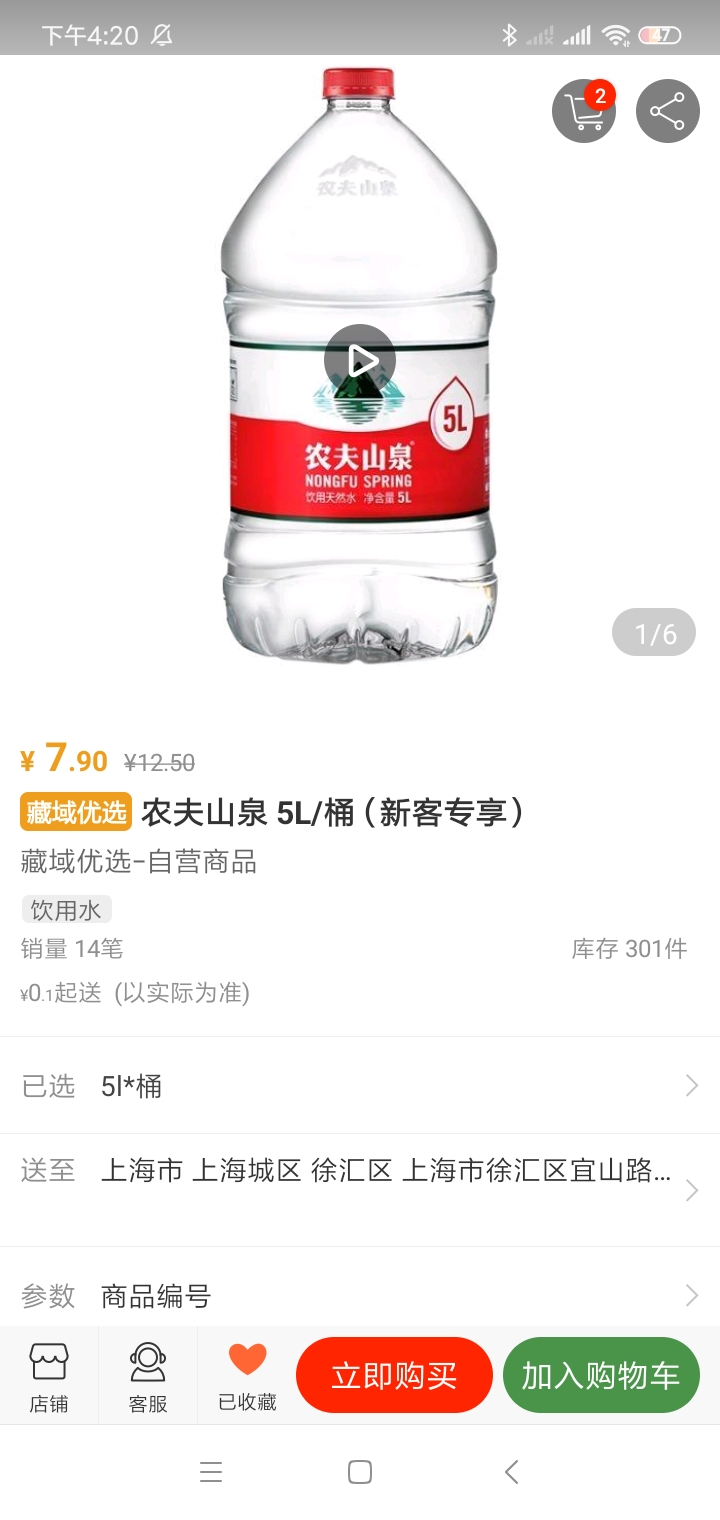Tap 加入购物车 to add to cart
The height and width of the screenshot is (1520, 720).
[x=601, y=1374]
